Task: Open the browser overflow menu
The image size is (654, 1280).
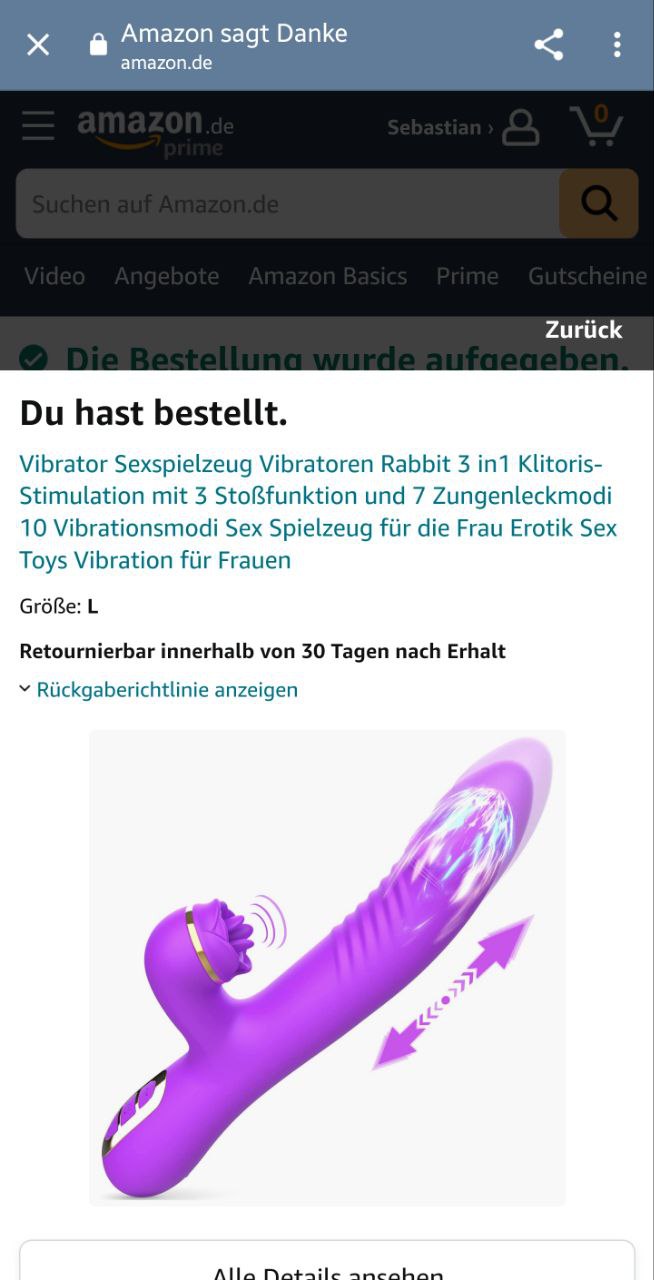Action: tap(617, 45)
